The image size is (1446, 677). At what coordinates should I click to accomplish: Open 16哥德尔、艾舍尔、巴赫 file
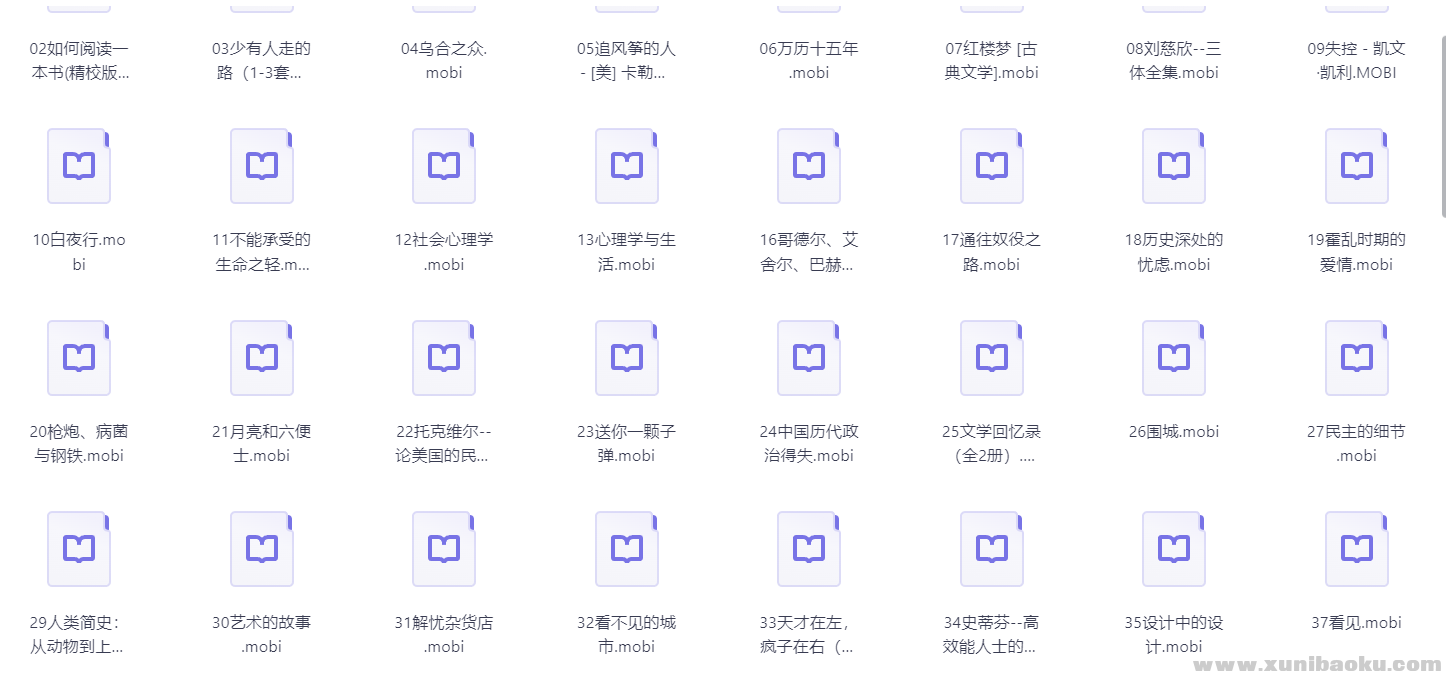pos(809,166)
